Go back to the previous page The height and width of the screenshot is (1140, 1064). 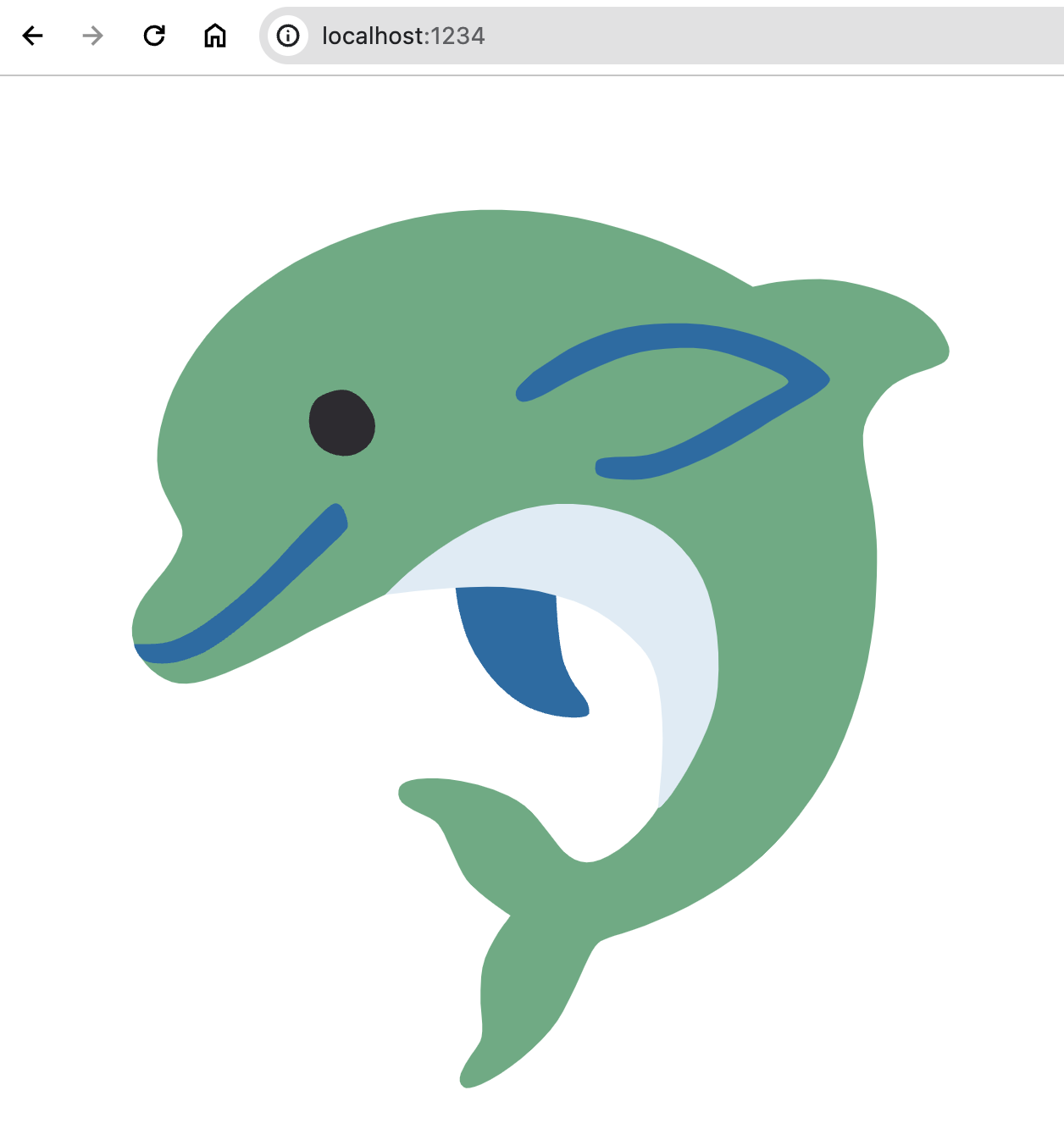pyautogui.click(x=32, y=36)
